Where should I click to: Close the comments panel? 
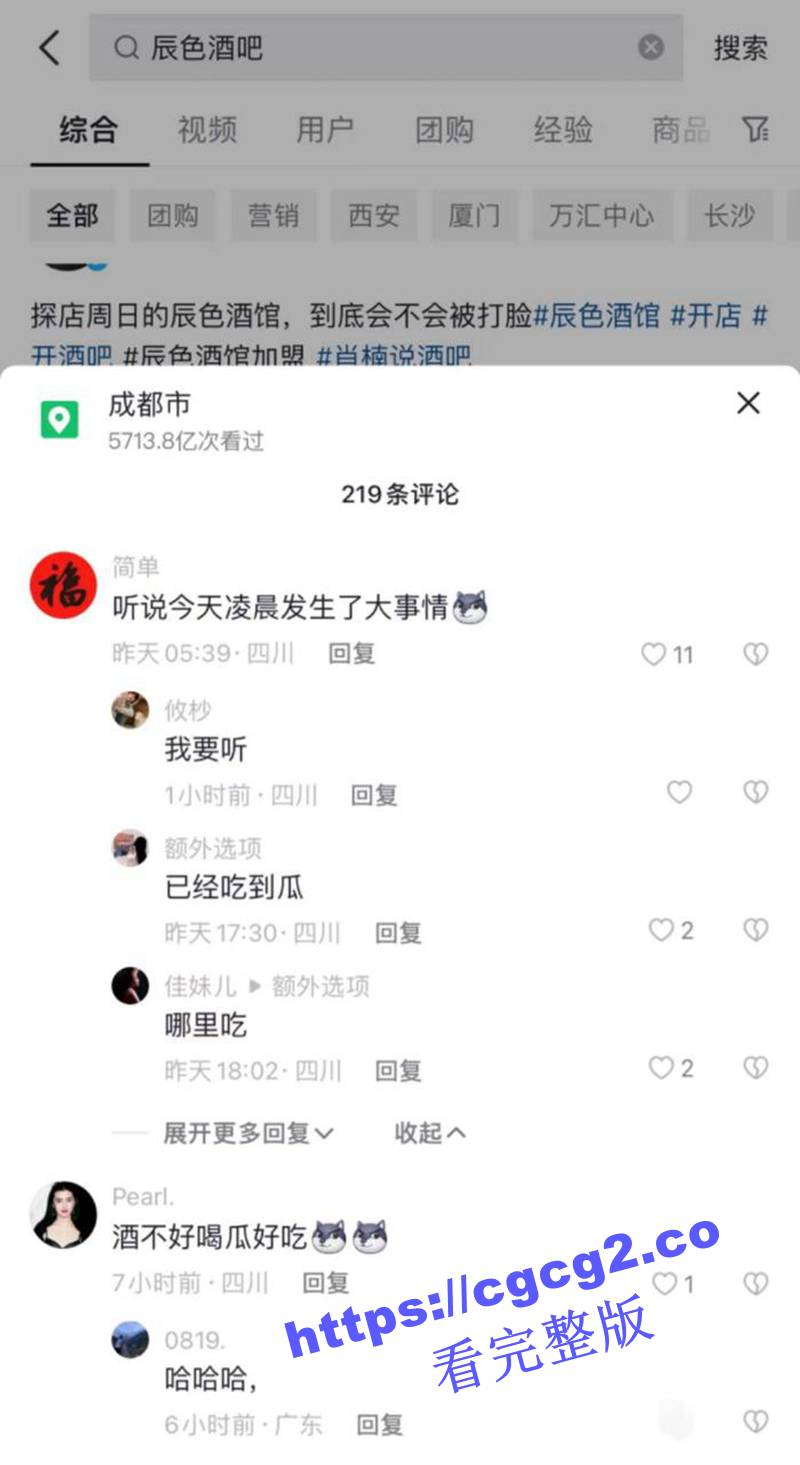click(748, 404)
